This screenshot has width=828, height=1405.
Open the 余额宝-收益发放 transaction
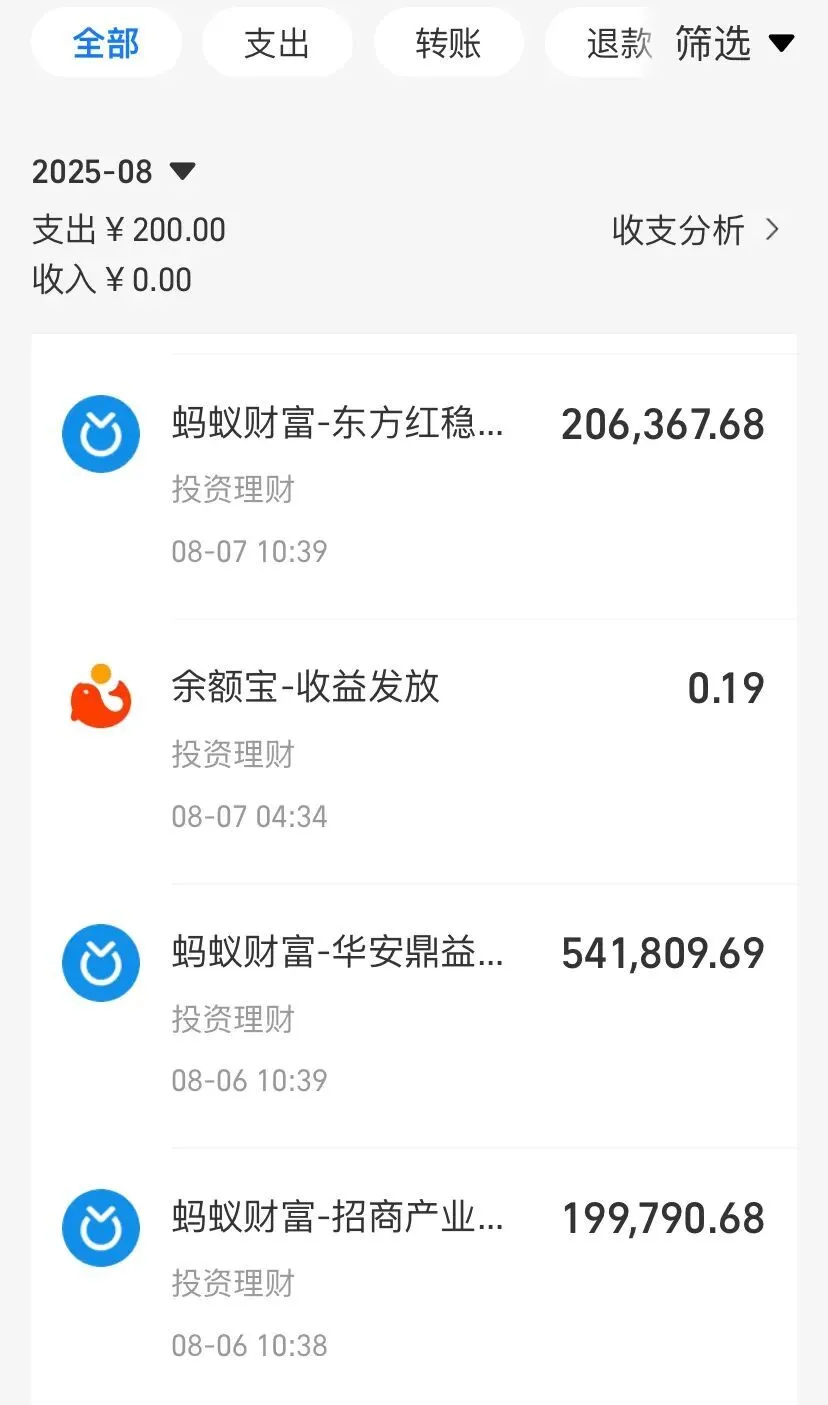(x=414, y=750)
